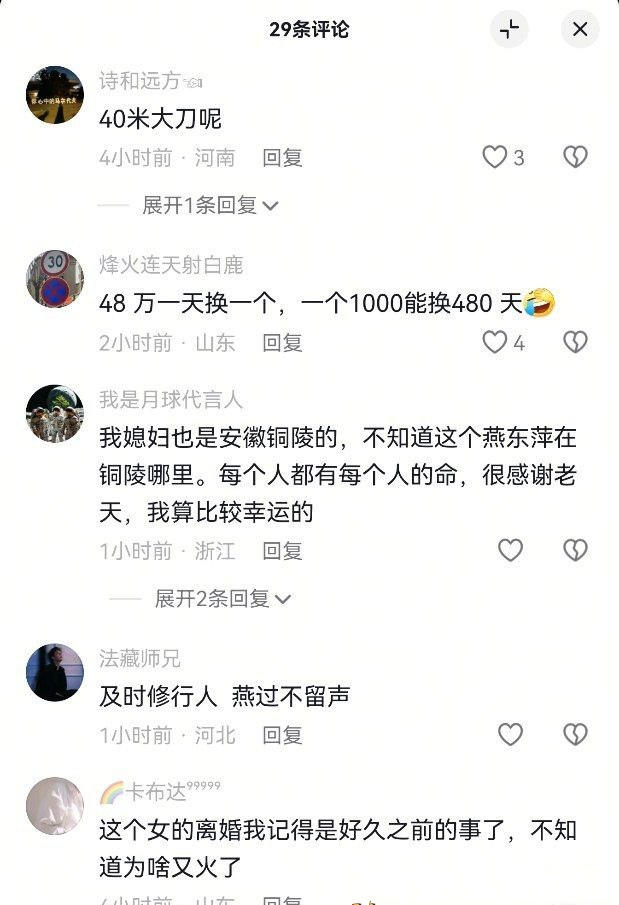Like 我是月球代言人's comment

[x=510, y=550]
